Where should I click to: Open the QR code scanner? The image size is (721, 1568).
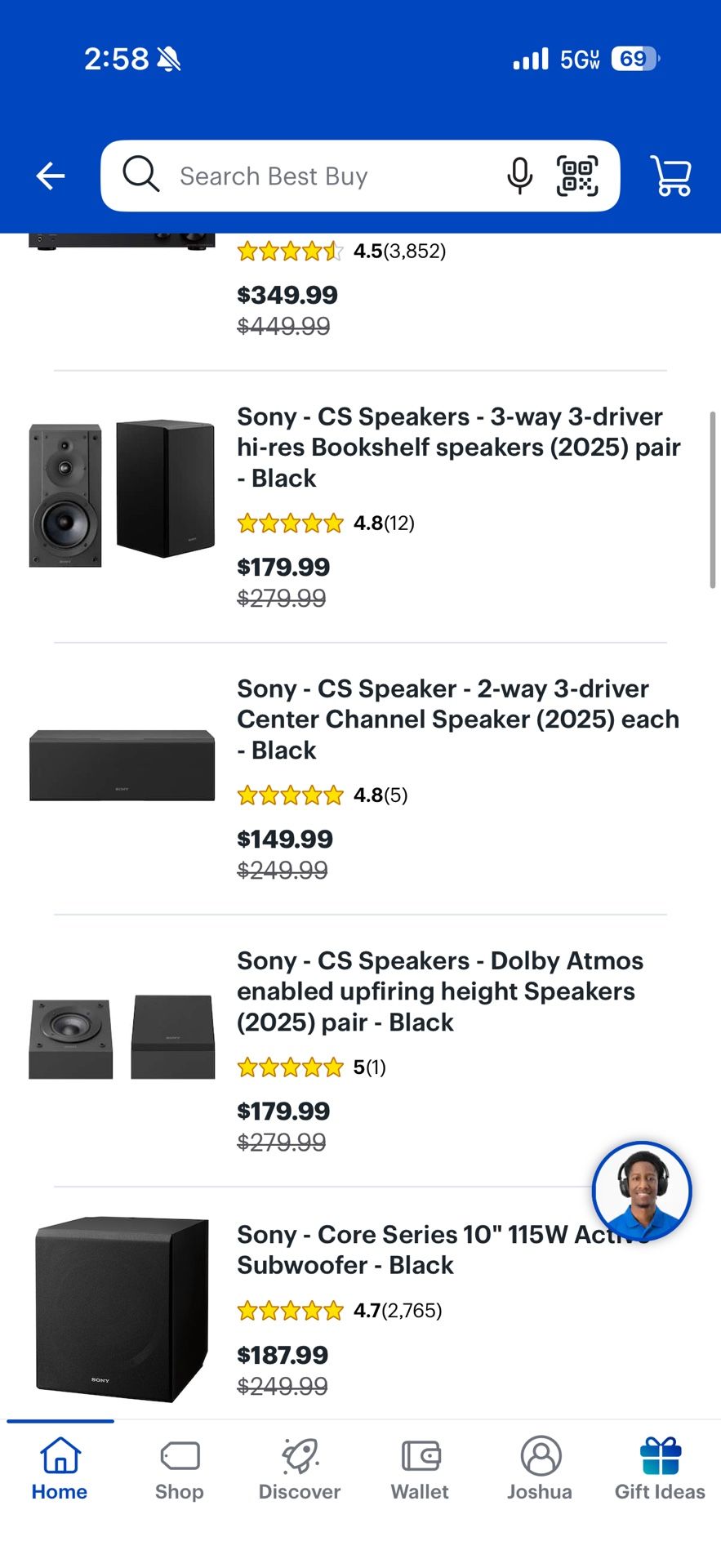(577, 176)
